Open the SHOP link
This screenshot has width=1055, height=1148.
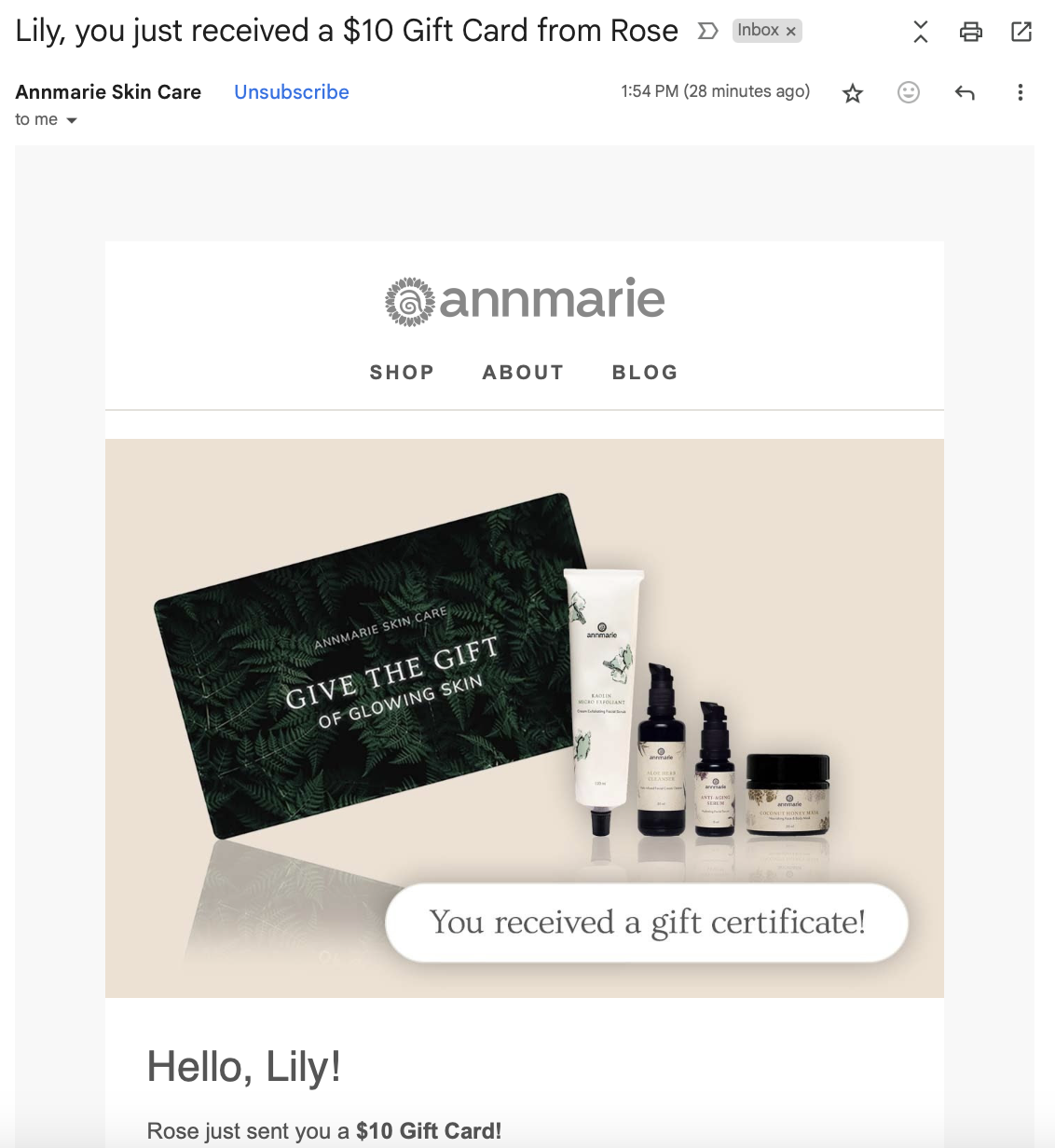402,373
